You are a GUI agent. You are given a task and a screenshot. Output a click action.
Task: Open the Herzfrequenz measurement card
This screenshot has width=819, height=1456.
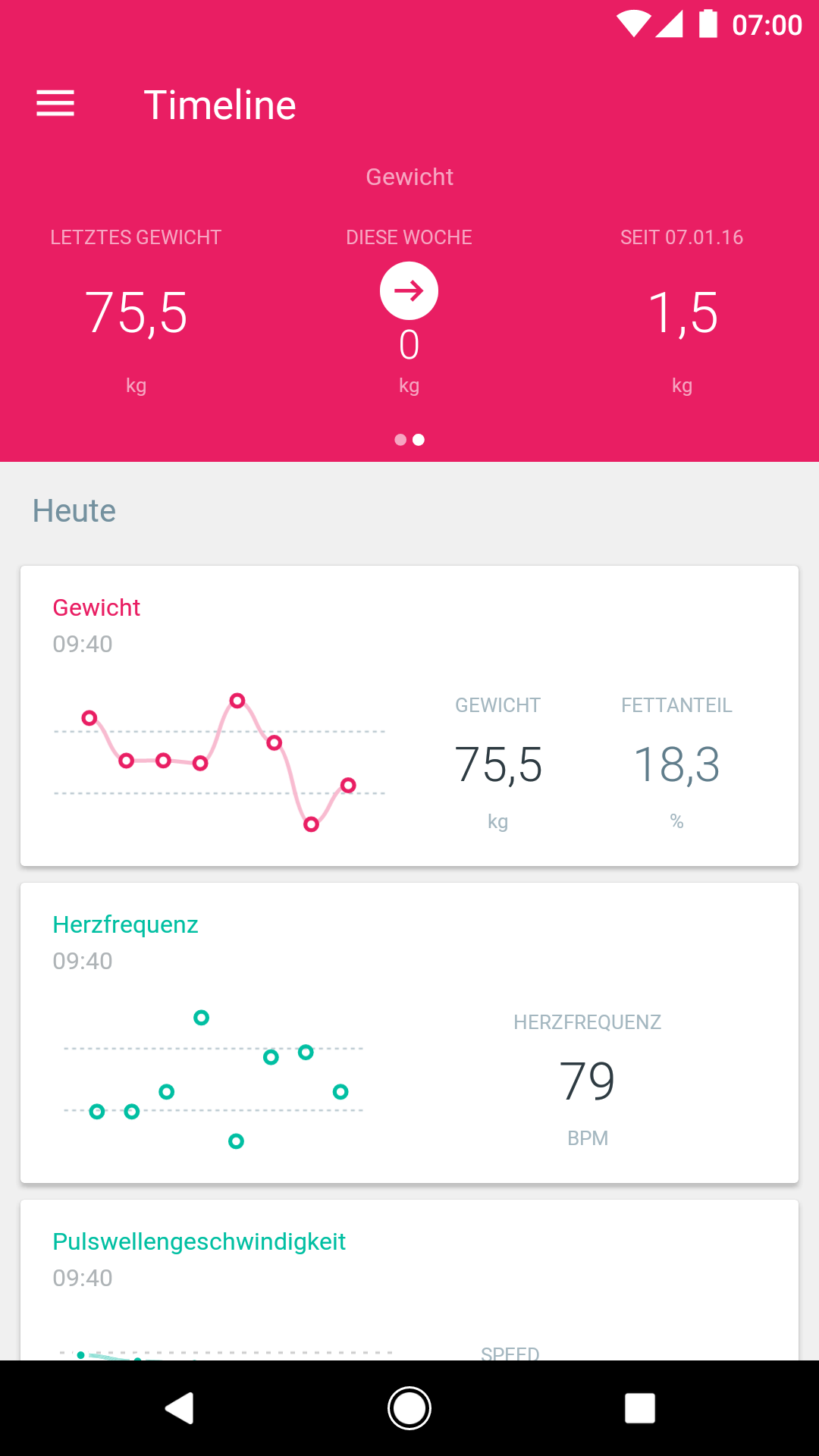[409, 1032]
